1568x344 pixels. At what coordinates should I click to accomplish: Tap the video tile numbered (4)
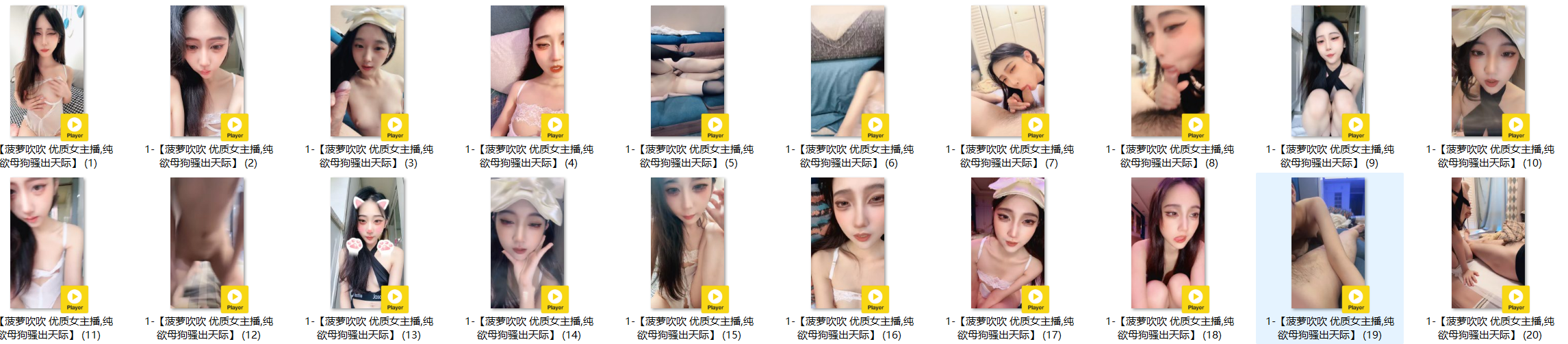pyautogui.click(x=528, y=72)
